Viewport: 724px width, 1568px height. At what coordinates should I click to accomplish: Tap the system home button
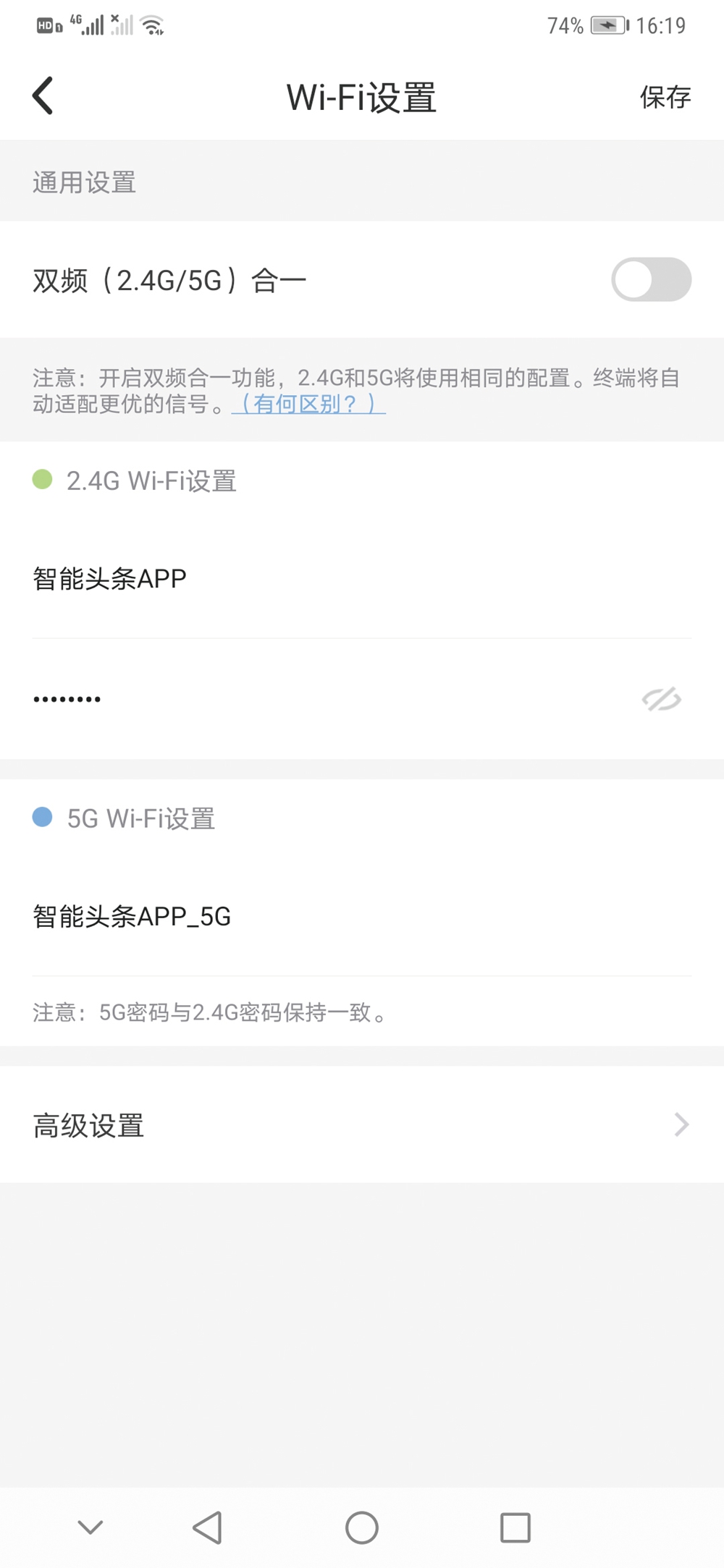click(x=362, y=1527)
